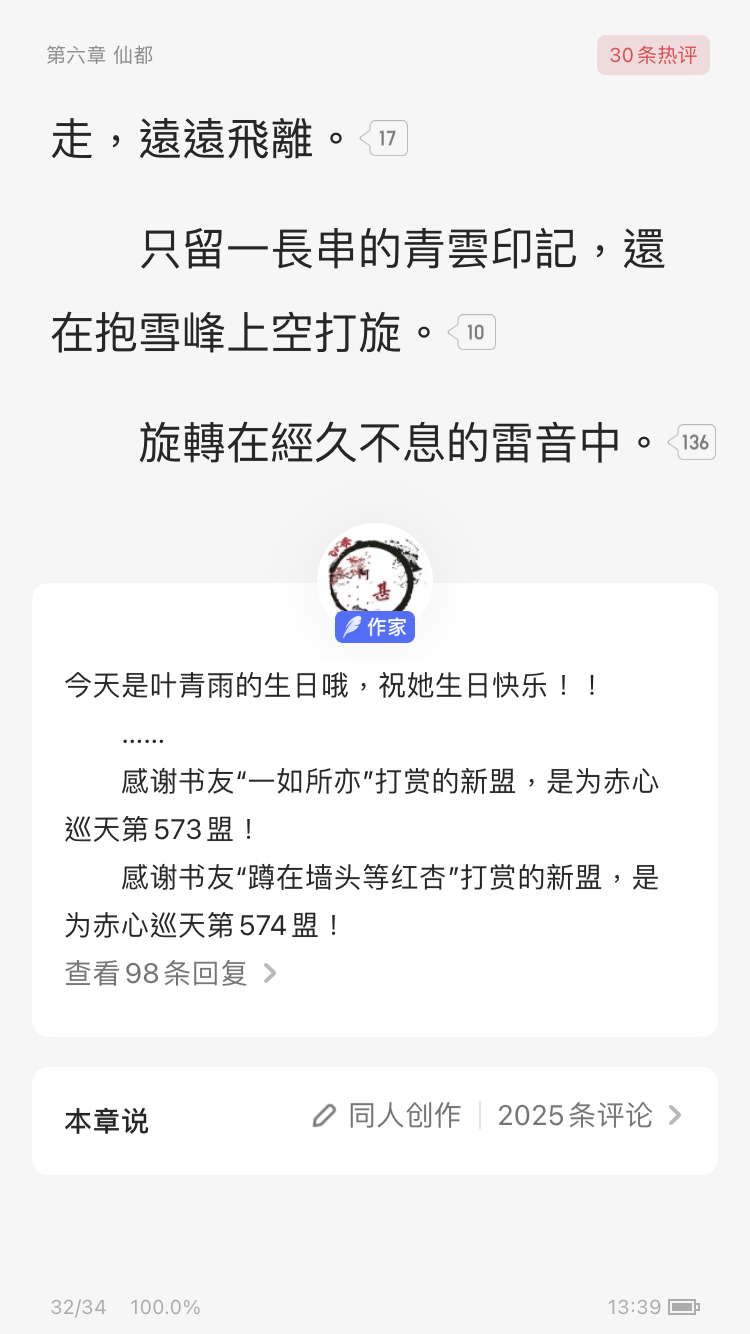This screenshot has height=1334, width=750.
Task: View the 98 replies to author's note
Action: tap(171, 973)
